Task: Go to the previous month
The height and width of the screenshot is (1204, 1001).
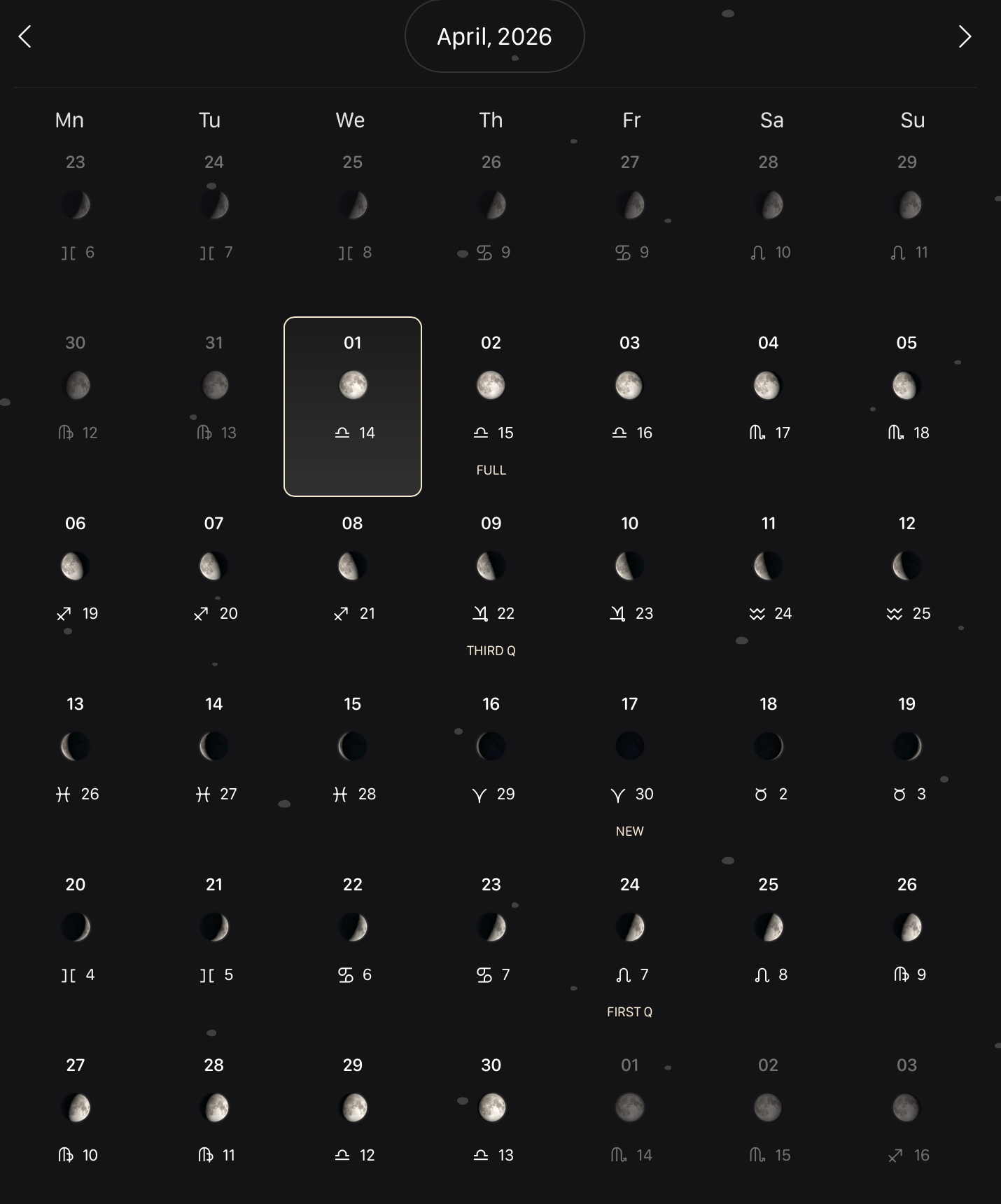Action: pyautogui.click(x=25, y=36)
